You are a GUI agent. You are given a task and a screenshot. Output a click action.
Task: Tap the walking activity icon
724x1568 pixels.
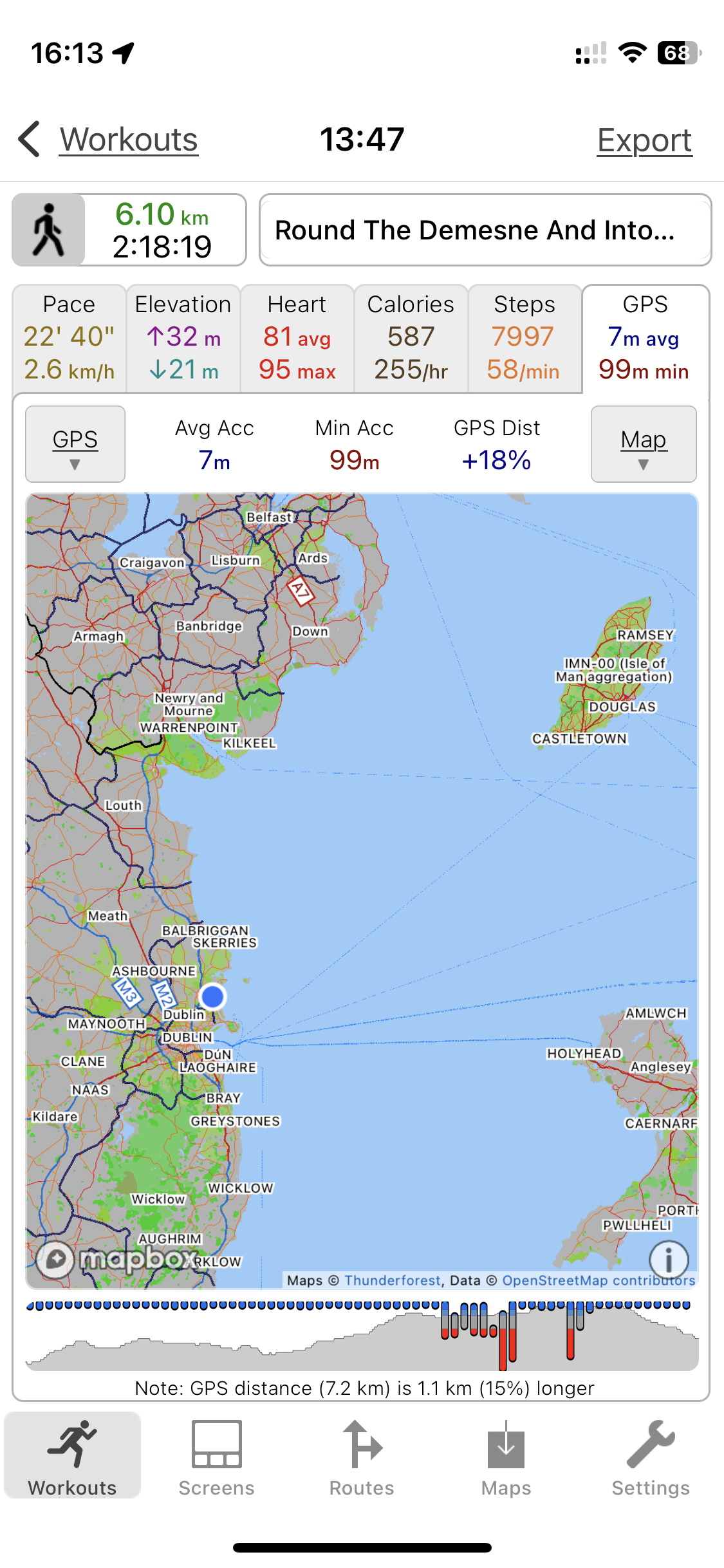49,230
